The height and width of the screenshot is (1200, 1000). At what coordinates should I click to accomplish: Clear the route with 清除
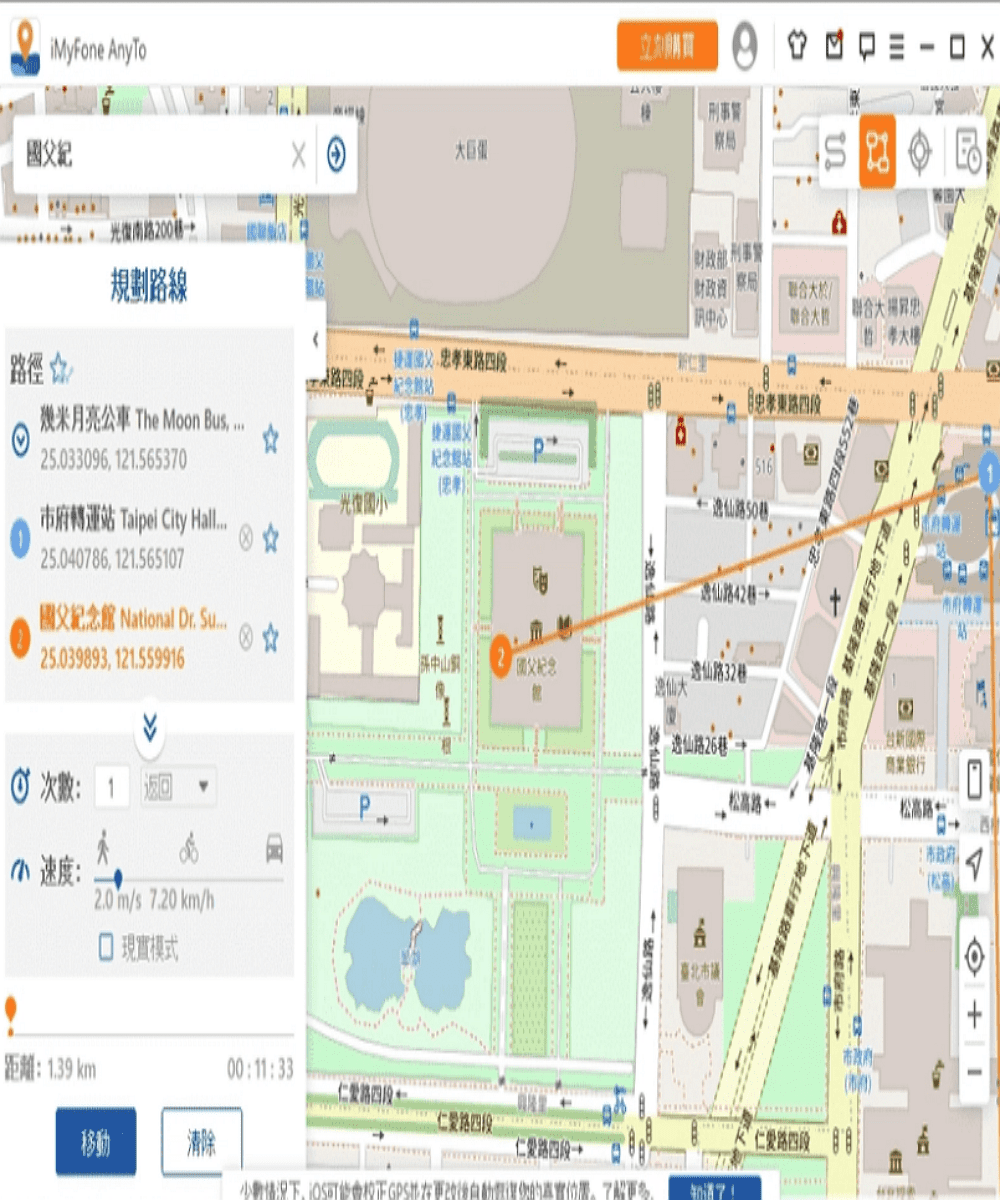[x=201, y=1141]
